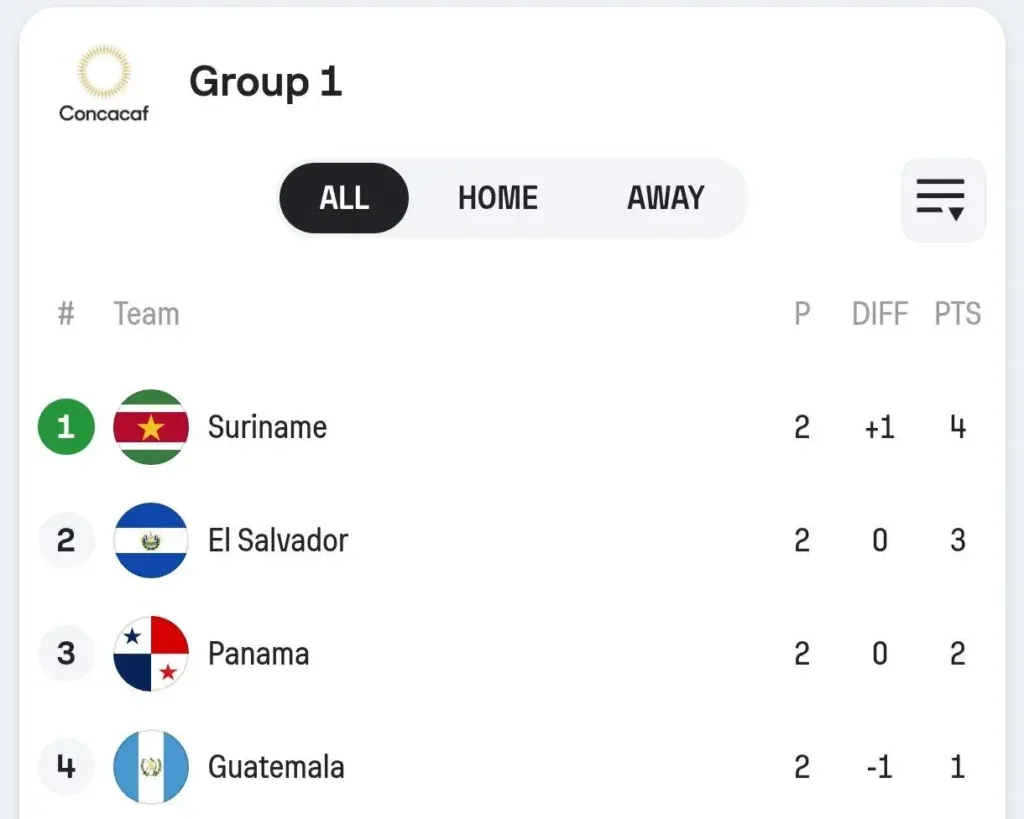1024x819 pixels.
Task: Open Suriname team row
Action: point(267,428)
